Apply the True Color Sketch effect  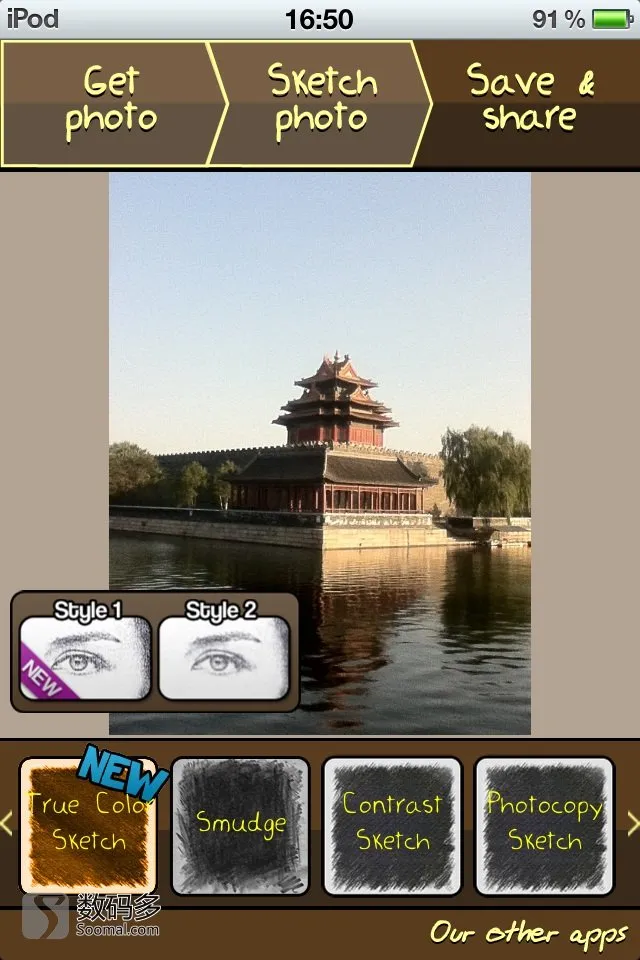[x=88, y=825]
